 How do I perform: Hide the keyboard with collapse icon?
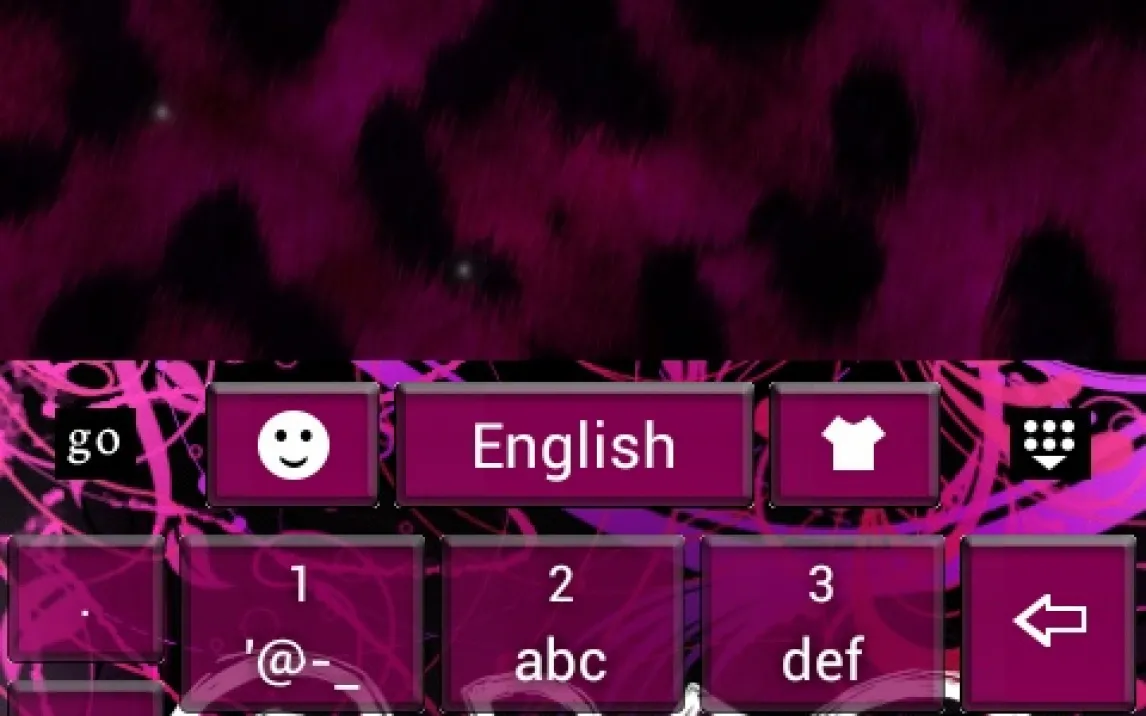pyautogui.click(x=1049, y=443)
